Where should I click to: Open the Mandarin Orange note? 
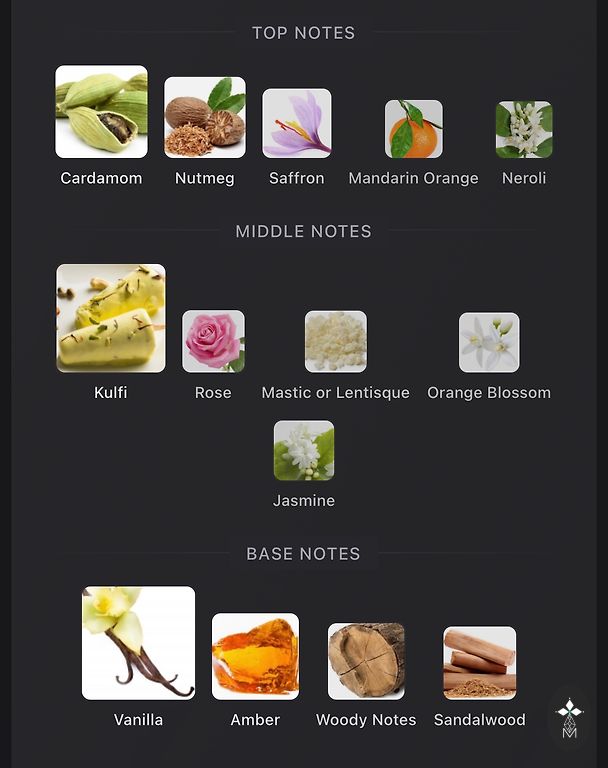(413, 129)
